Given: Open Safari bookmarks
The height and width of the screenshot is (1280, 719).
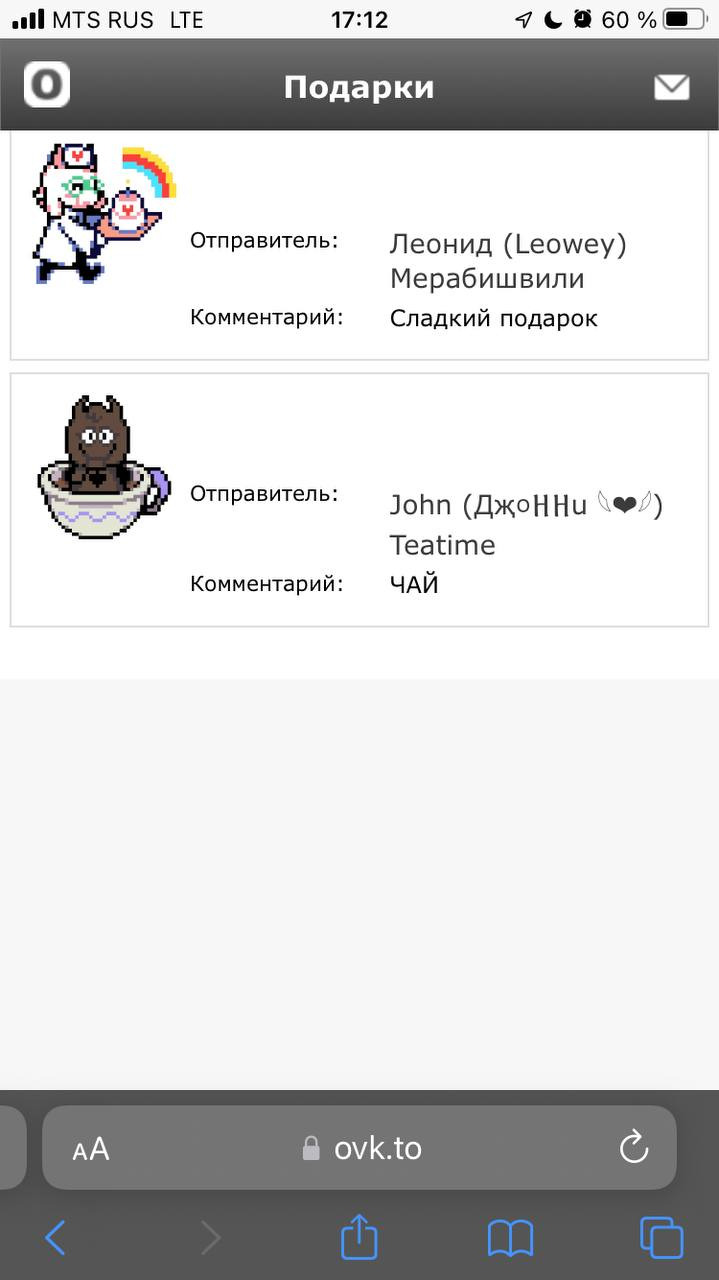Looking at the screenshot, I should pyautogui.click(x=510, y=1238).
